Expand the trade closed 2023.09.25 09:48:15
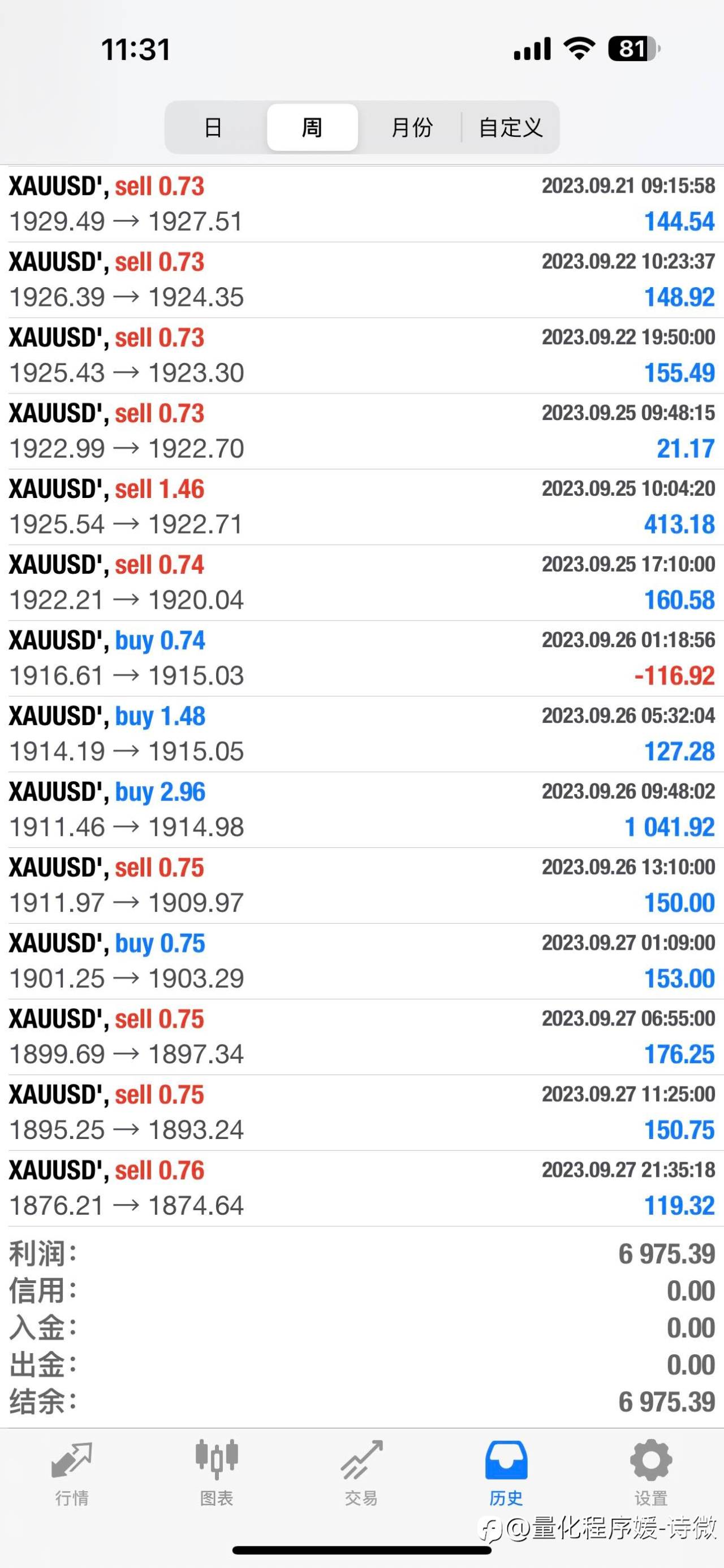724x1568 pixels. click(361, 431)
